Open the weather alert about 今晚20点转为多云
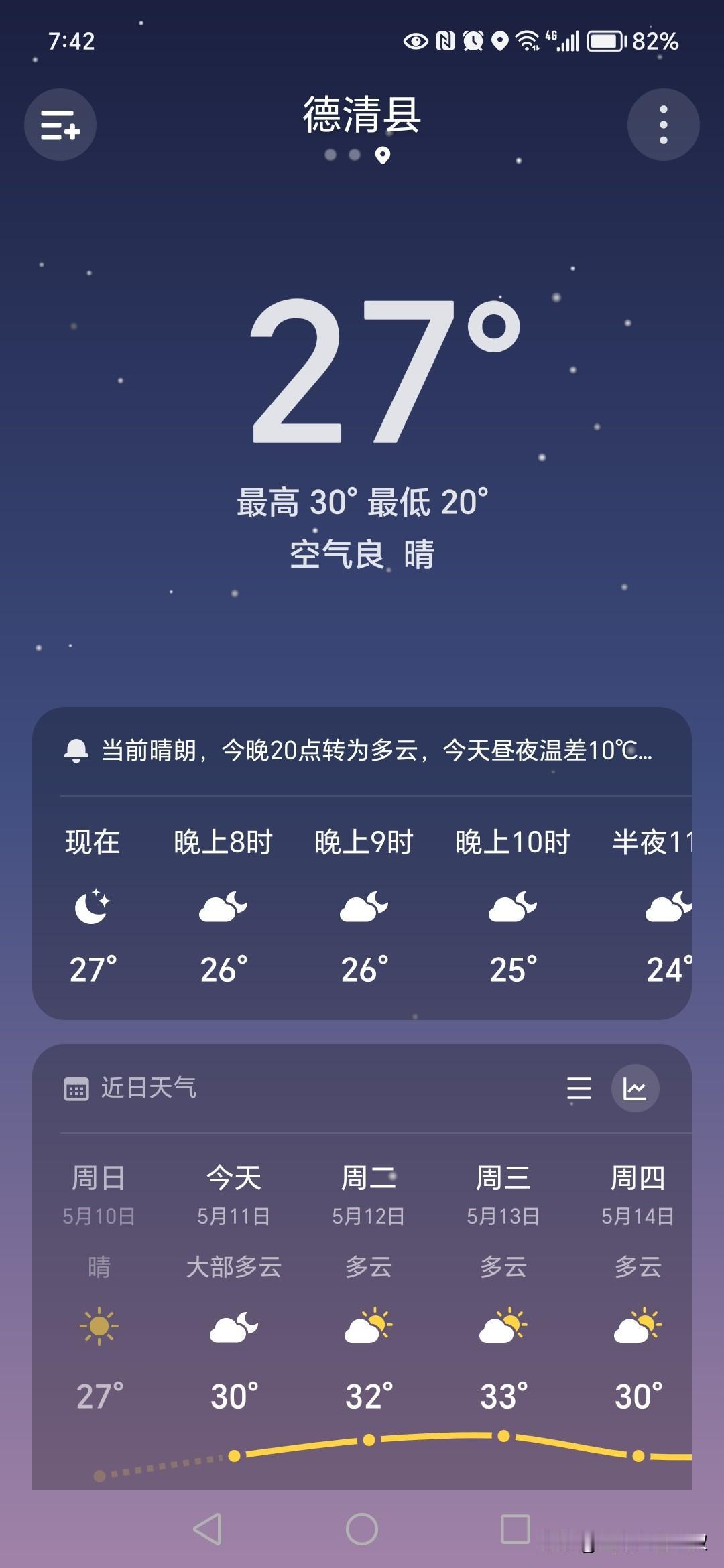724x1568 pixels. coord(362,750)
